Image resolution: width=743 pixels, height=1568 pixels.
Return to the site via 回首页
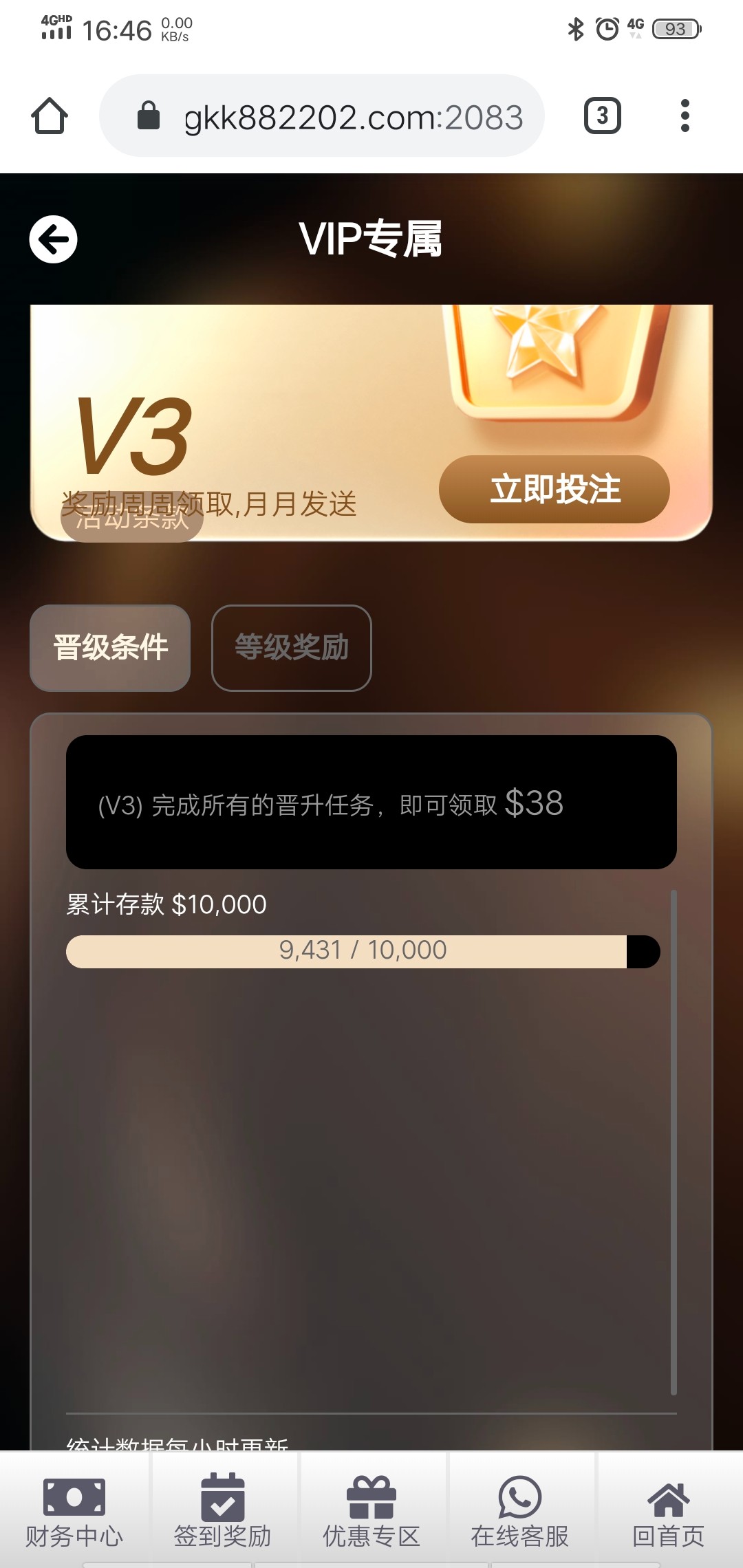pyautogui.click(x=668, y=1510)
